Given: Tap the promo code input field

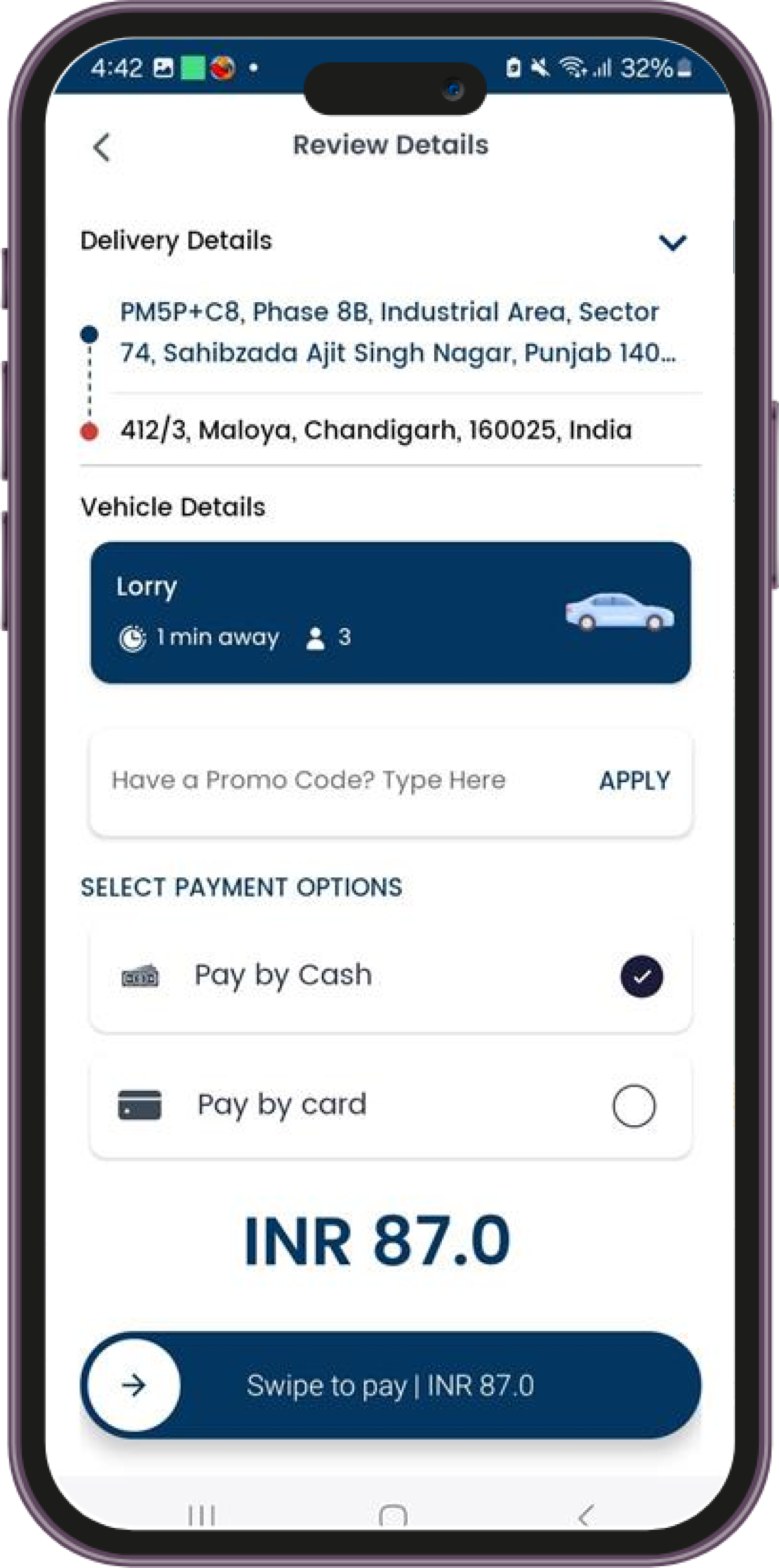Looking at the screenshot, I should [x=309, y=780].
